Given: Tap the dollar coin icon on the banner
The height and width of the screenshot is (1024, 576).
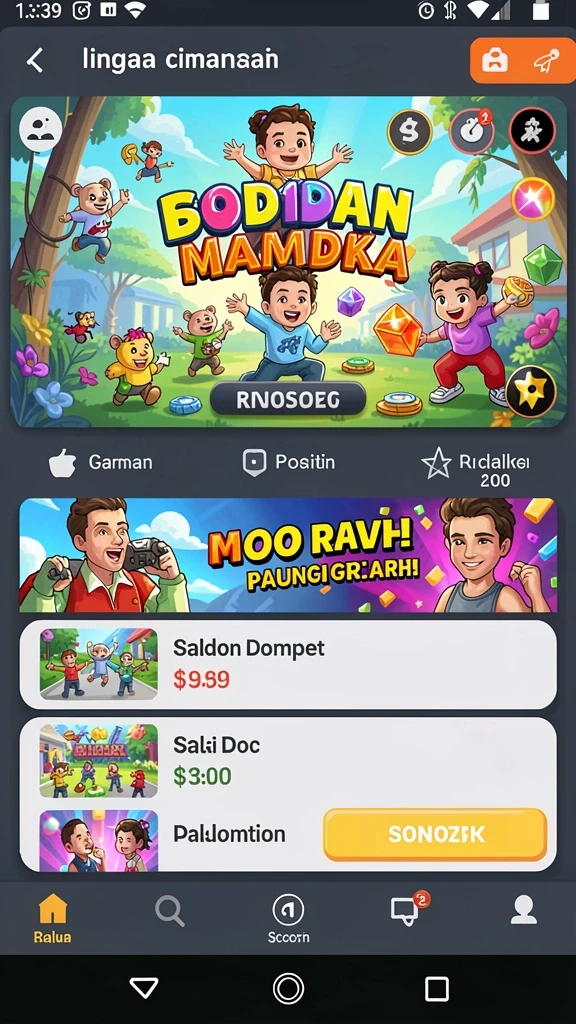Looking at the screenshot, I should [409, 132].
